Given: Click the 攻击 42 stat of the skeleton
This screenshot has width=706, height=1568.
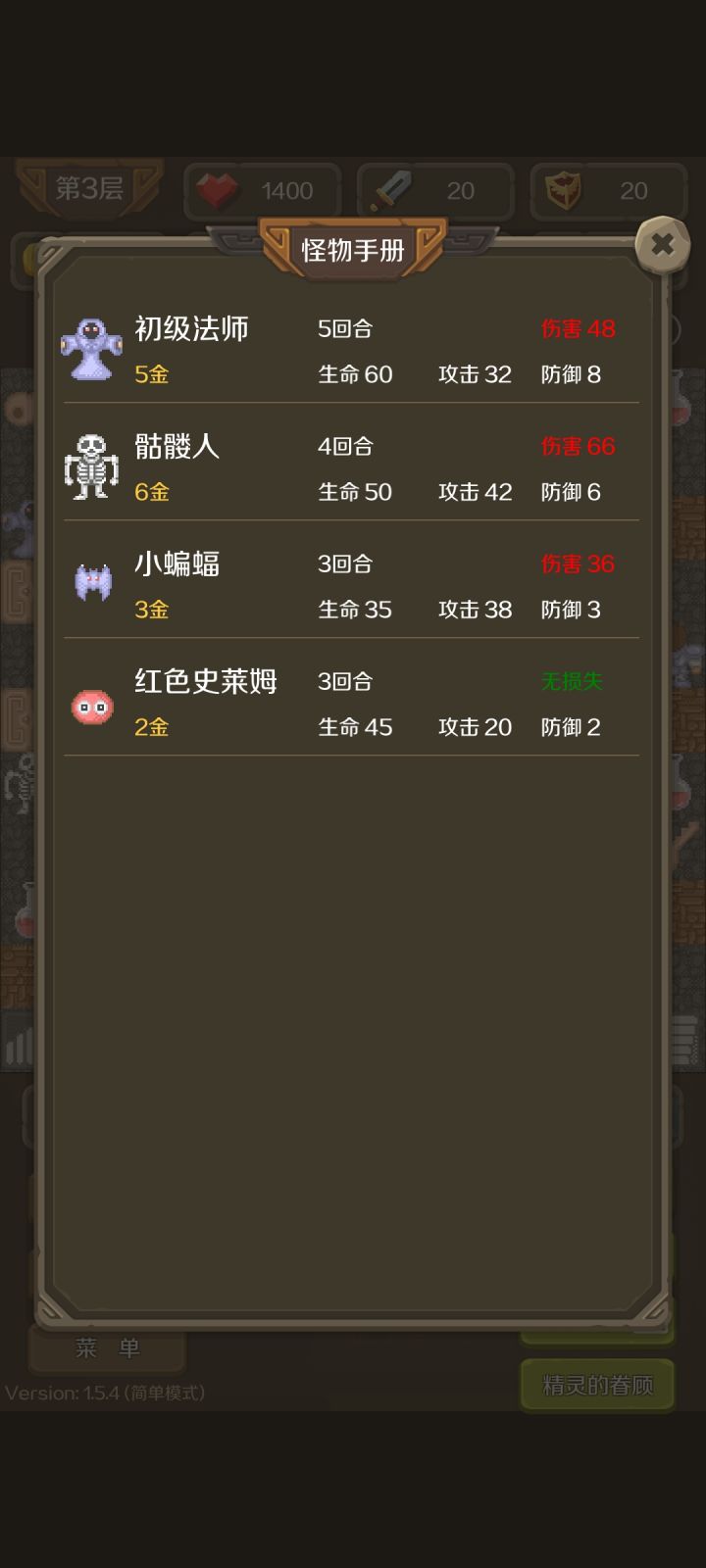Looking at the screenshot, I should (475, 492).
